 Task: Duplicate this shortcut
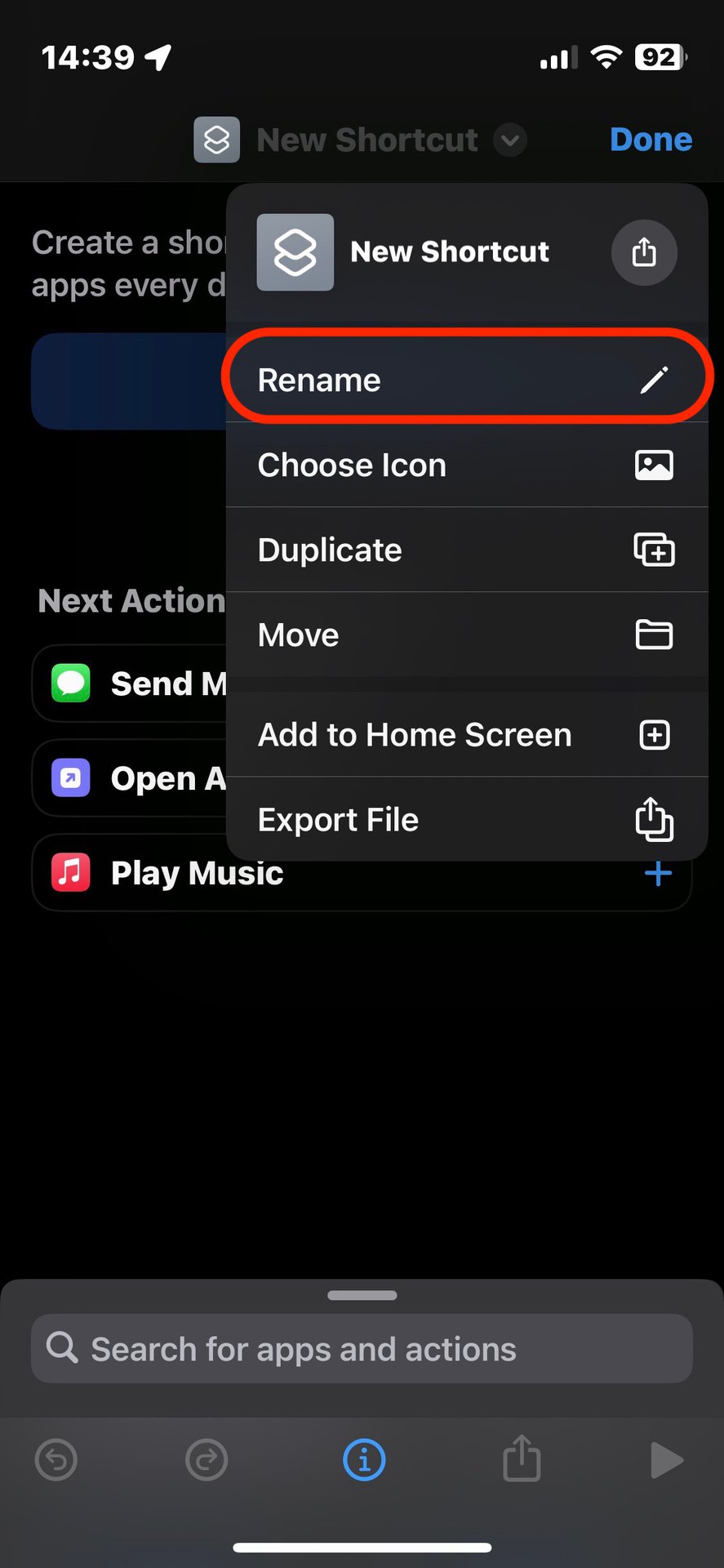point(465,550)
